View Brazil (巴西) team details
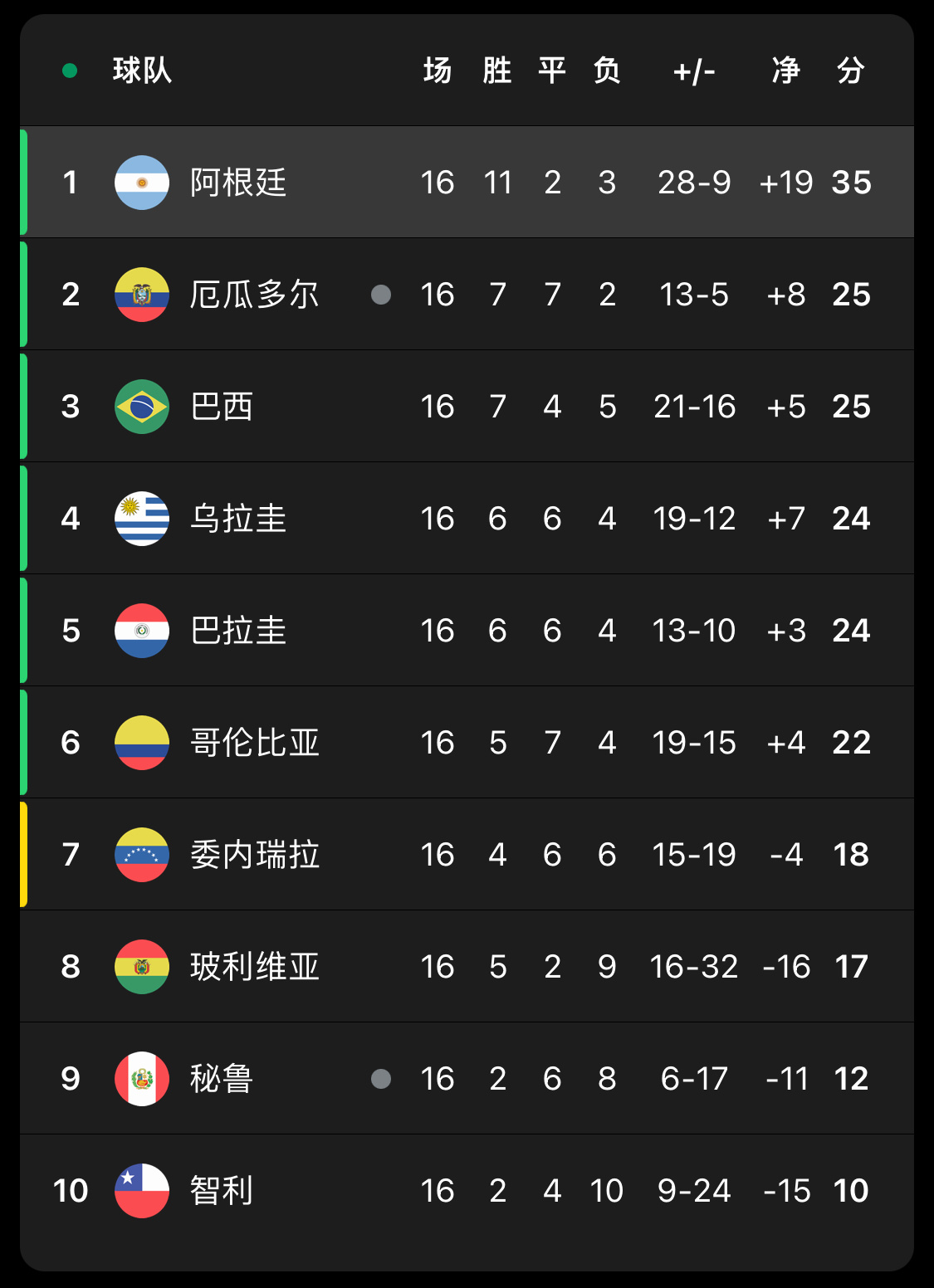Viewport: 934px width, 1288px height. click(222, 407)
